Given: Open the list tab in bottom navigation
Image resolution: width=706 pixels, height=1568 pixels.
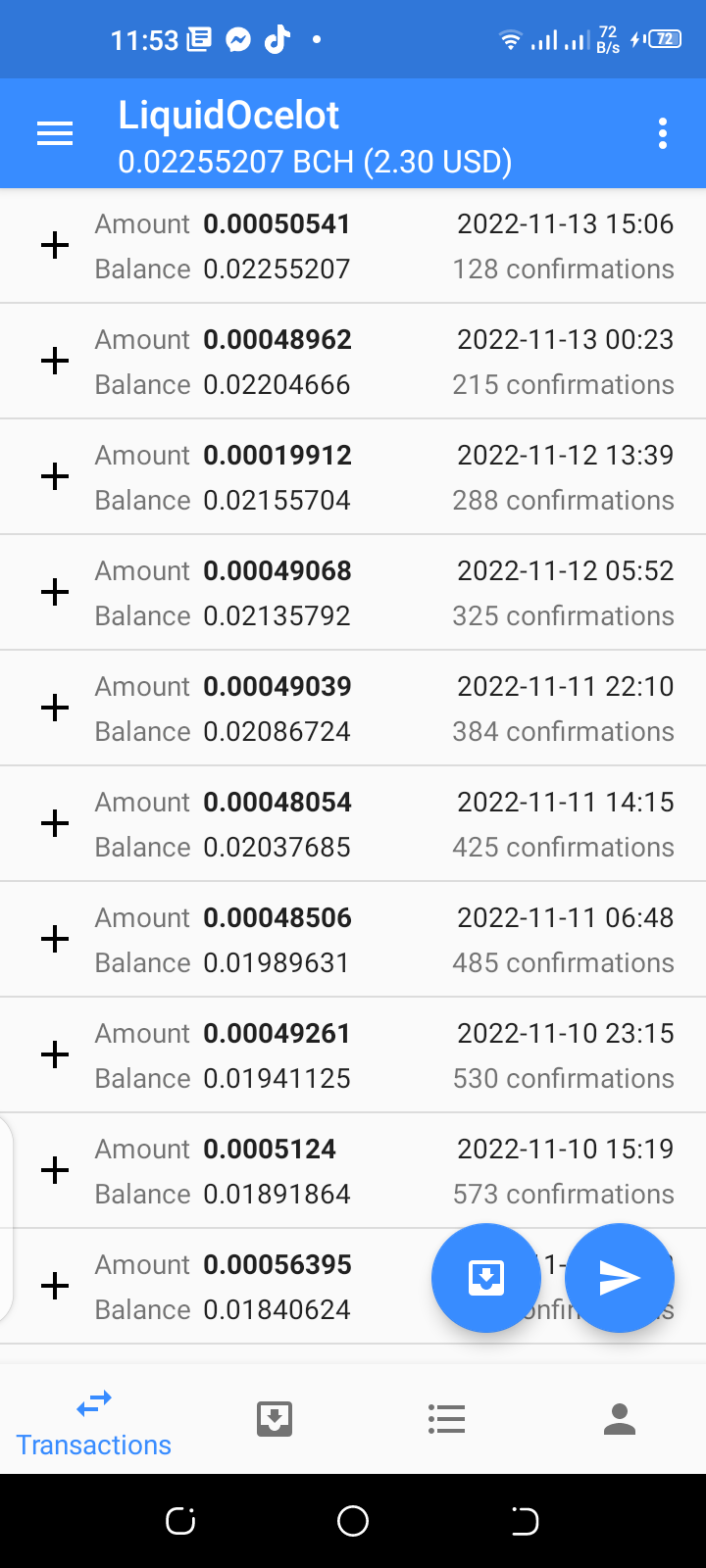Looking at the screenshot, I should click(446, 1419).
